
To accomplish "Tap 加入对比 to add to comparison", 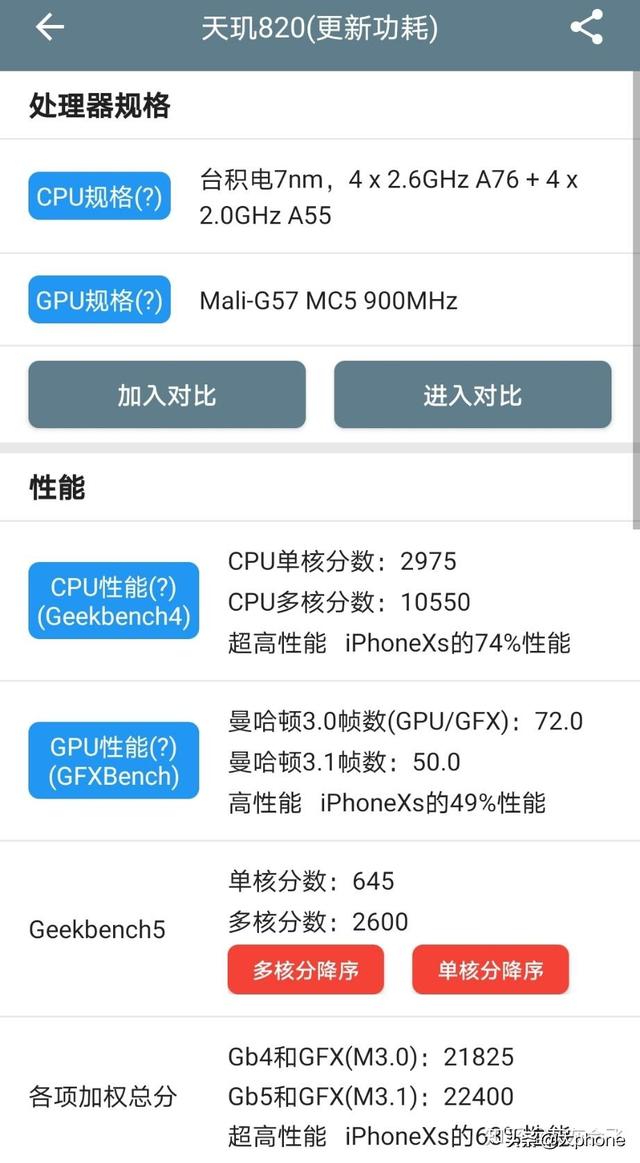I will tap(167, 395).
